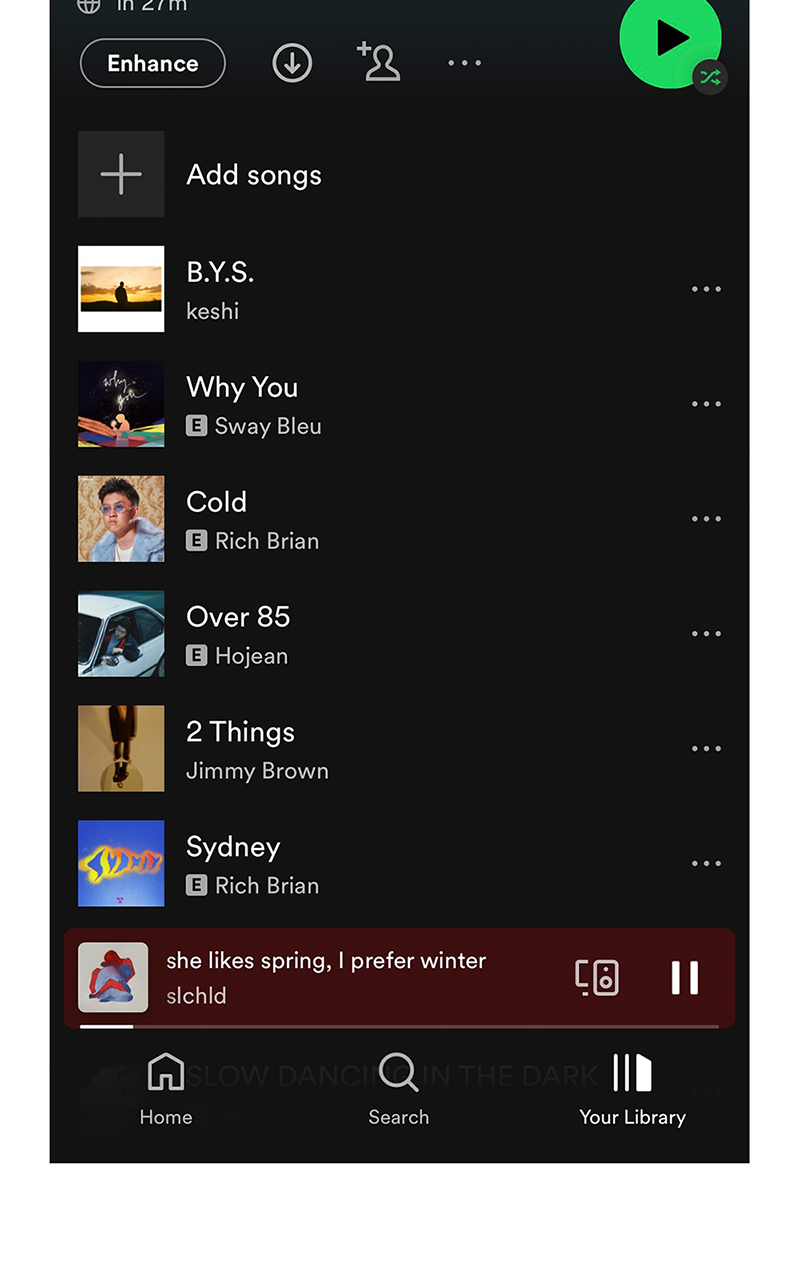The height and width of the screenshot is (1280, 800).
Task: Open options for Over 85
Action: click(x=706, y=634)
